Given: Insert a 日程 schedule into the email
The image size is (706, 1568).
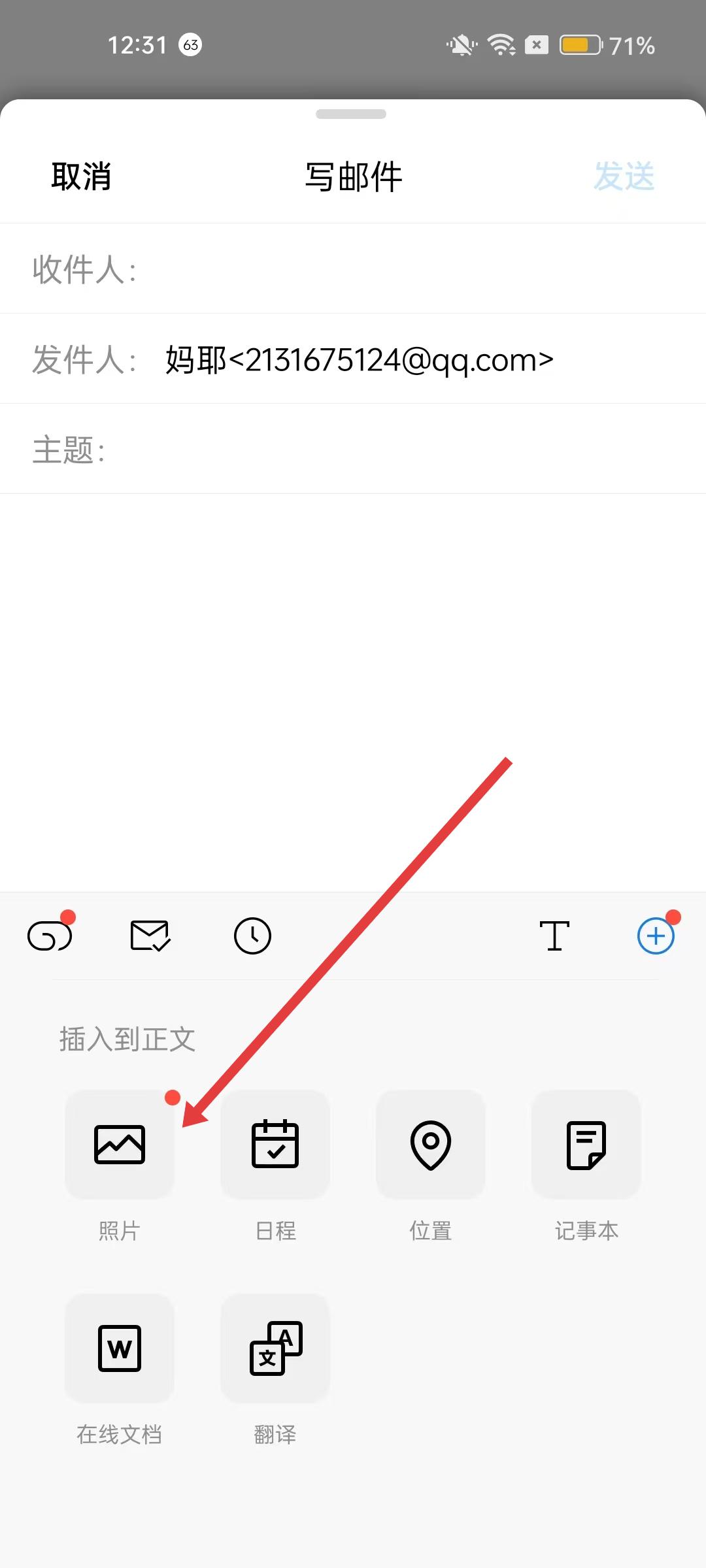Looking at the screenshot, I should click(275, 1145).
